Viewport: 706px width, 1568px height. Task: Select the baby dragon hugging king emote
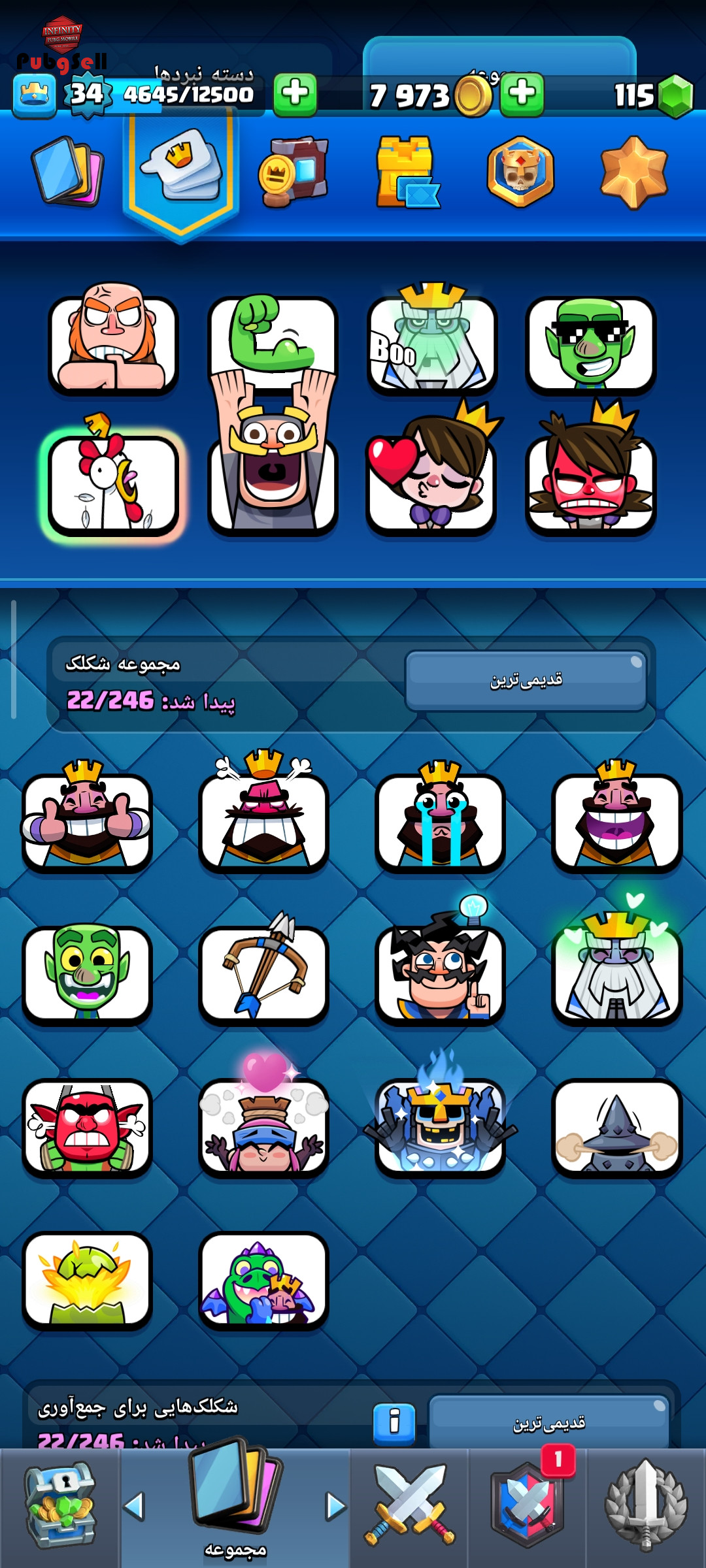coord(263,1281)
